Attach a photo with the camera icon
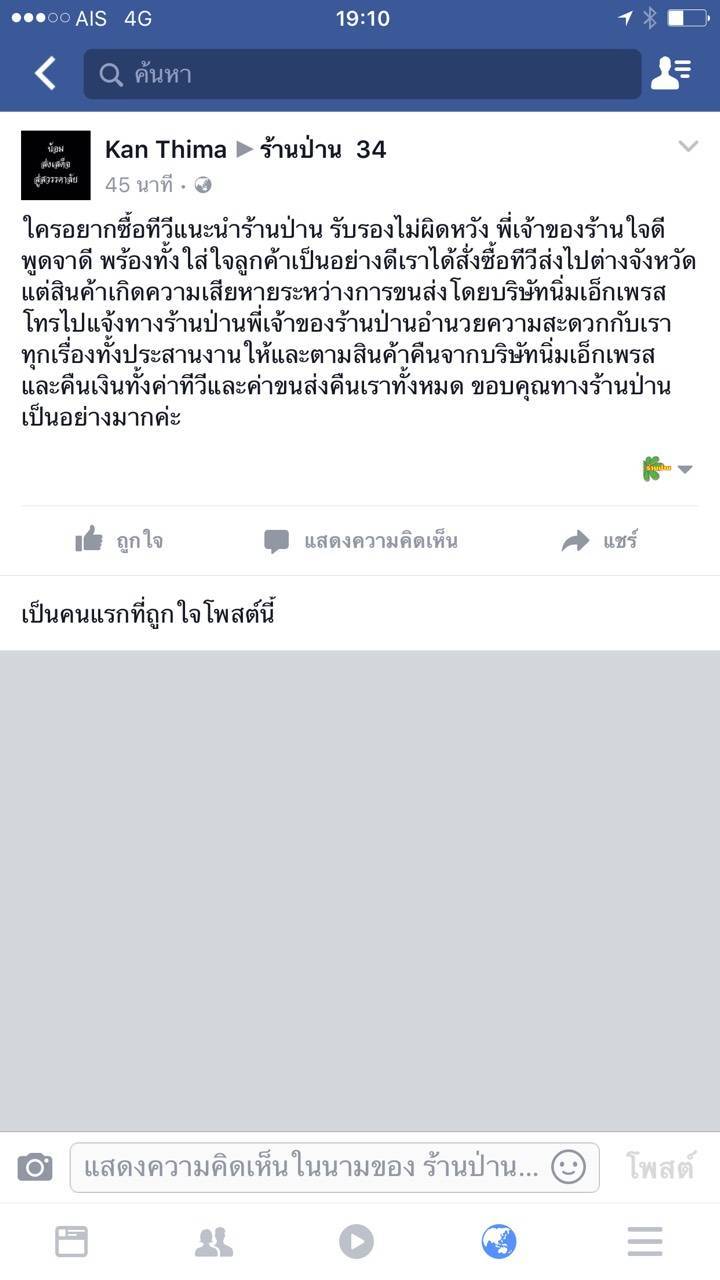Viewport: 720px width, 1280px height. 35,1167
